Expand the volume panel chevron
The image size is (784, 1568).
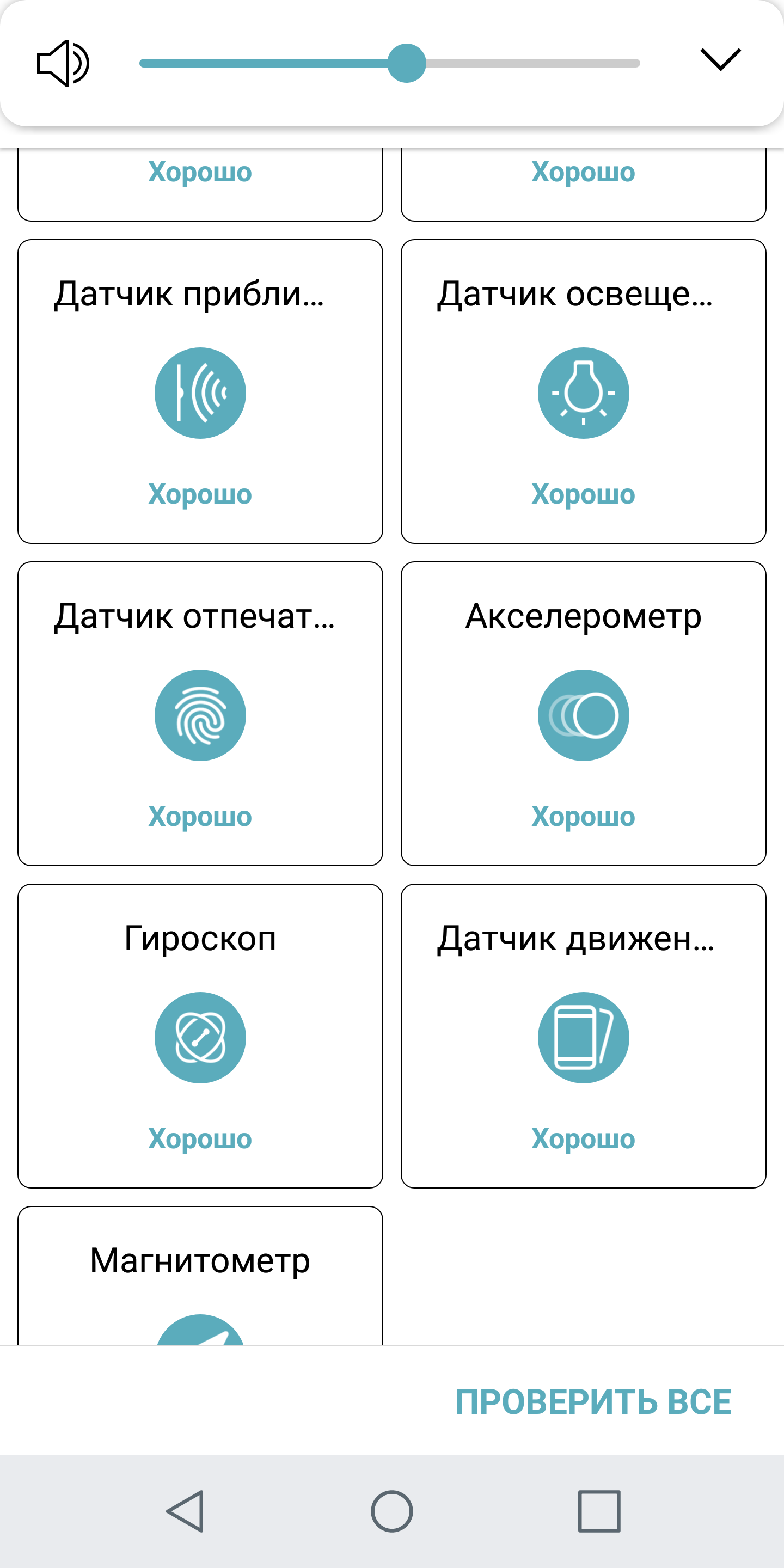pos(721,60)
